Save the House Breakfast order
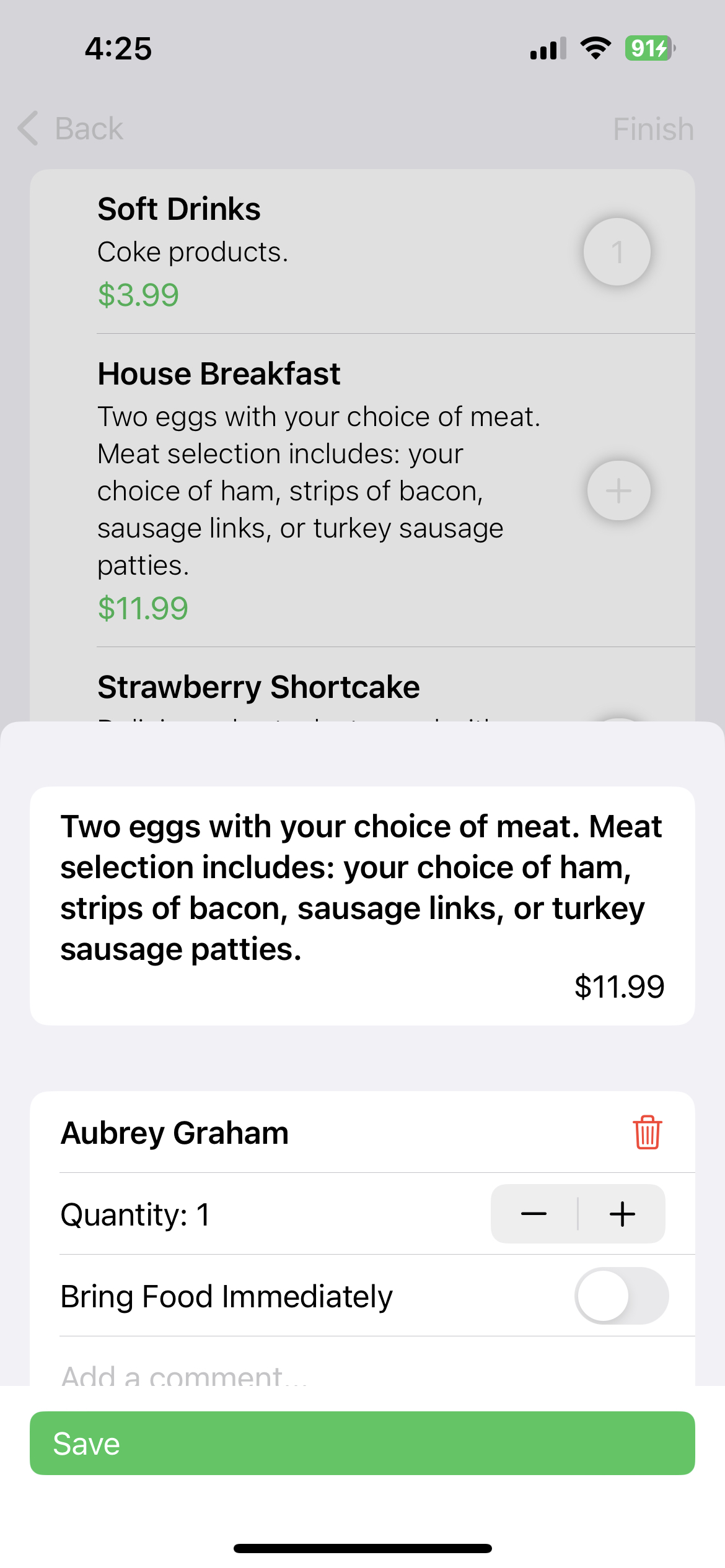 click(362, 1443)
